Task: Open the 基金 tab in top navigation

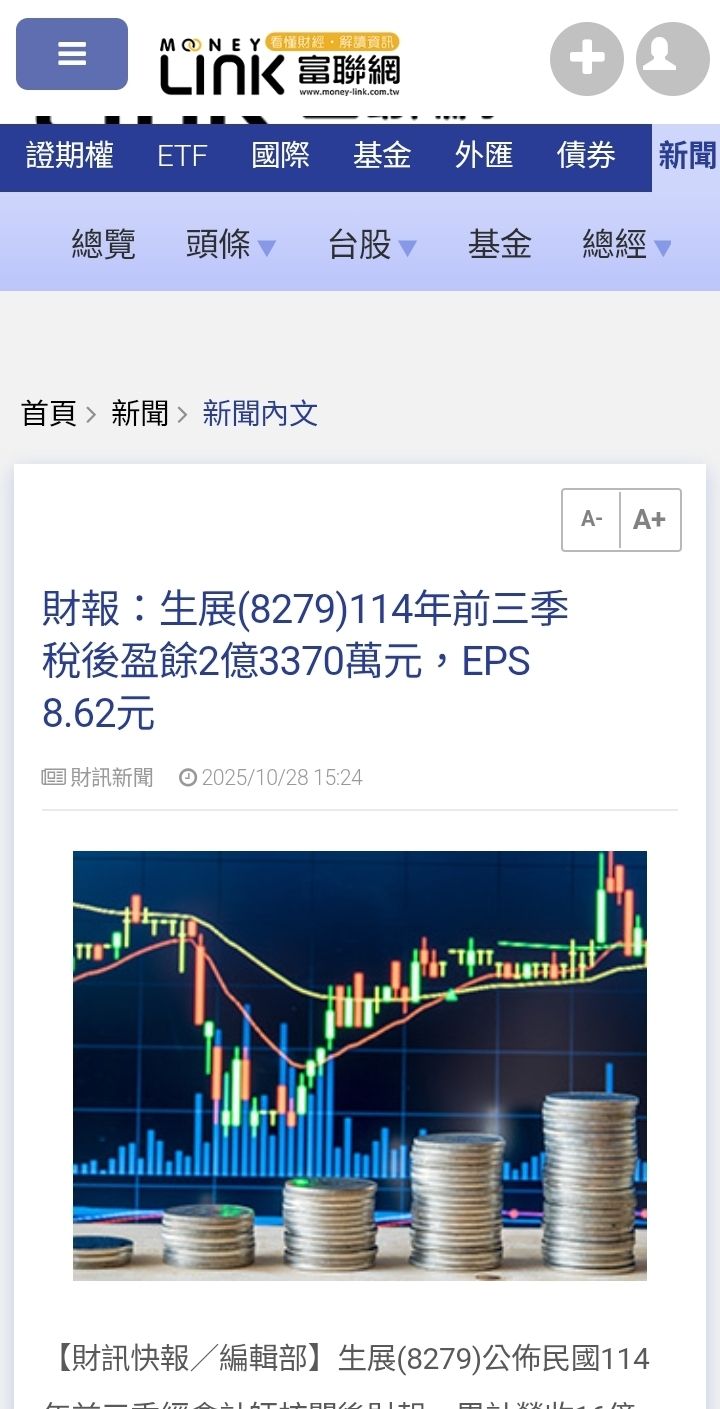Action: point(382,156)
